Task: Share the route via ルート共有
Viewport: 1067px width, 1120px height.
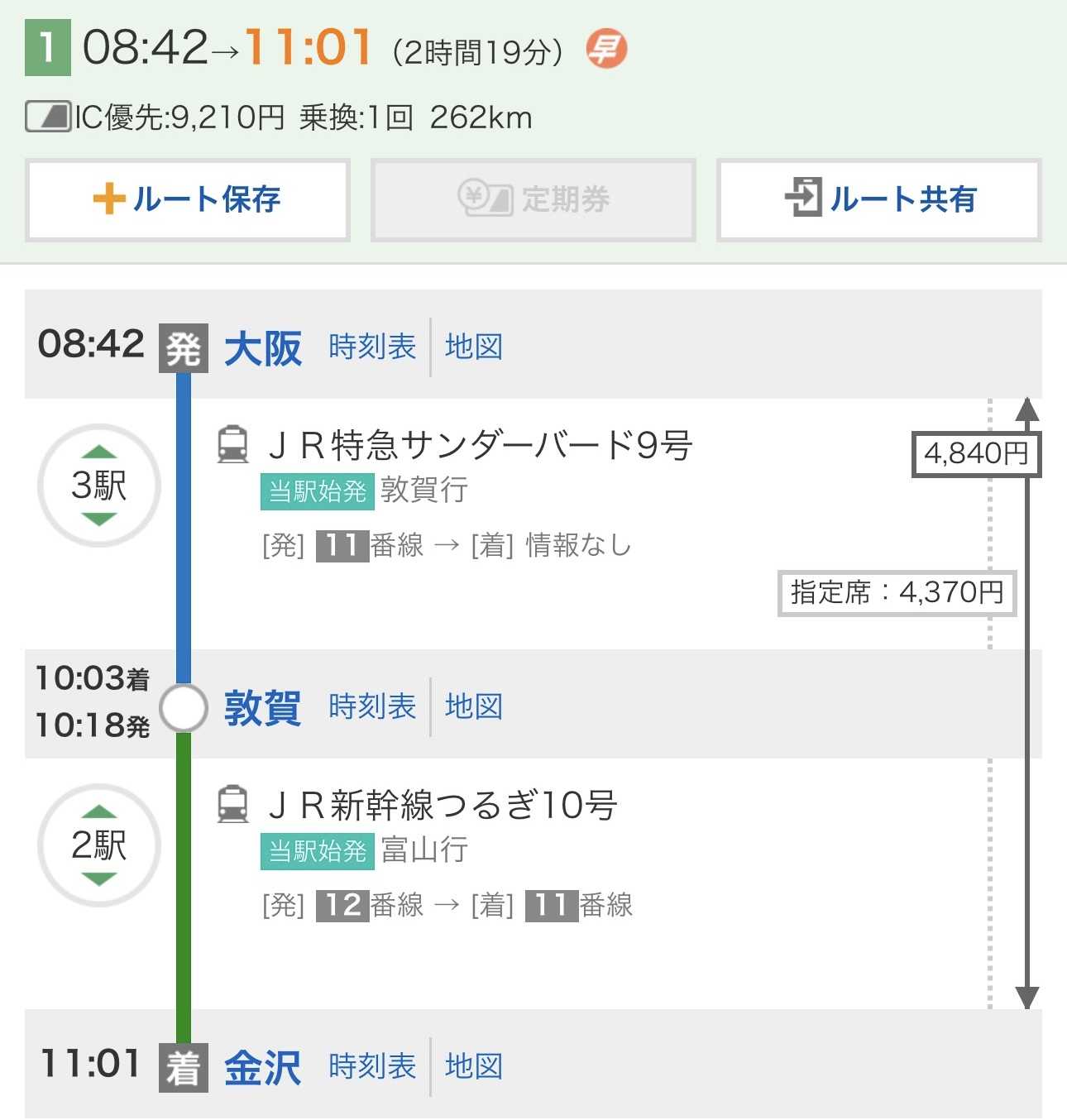Action: pos(878,200)
